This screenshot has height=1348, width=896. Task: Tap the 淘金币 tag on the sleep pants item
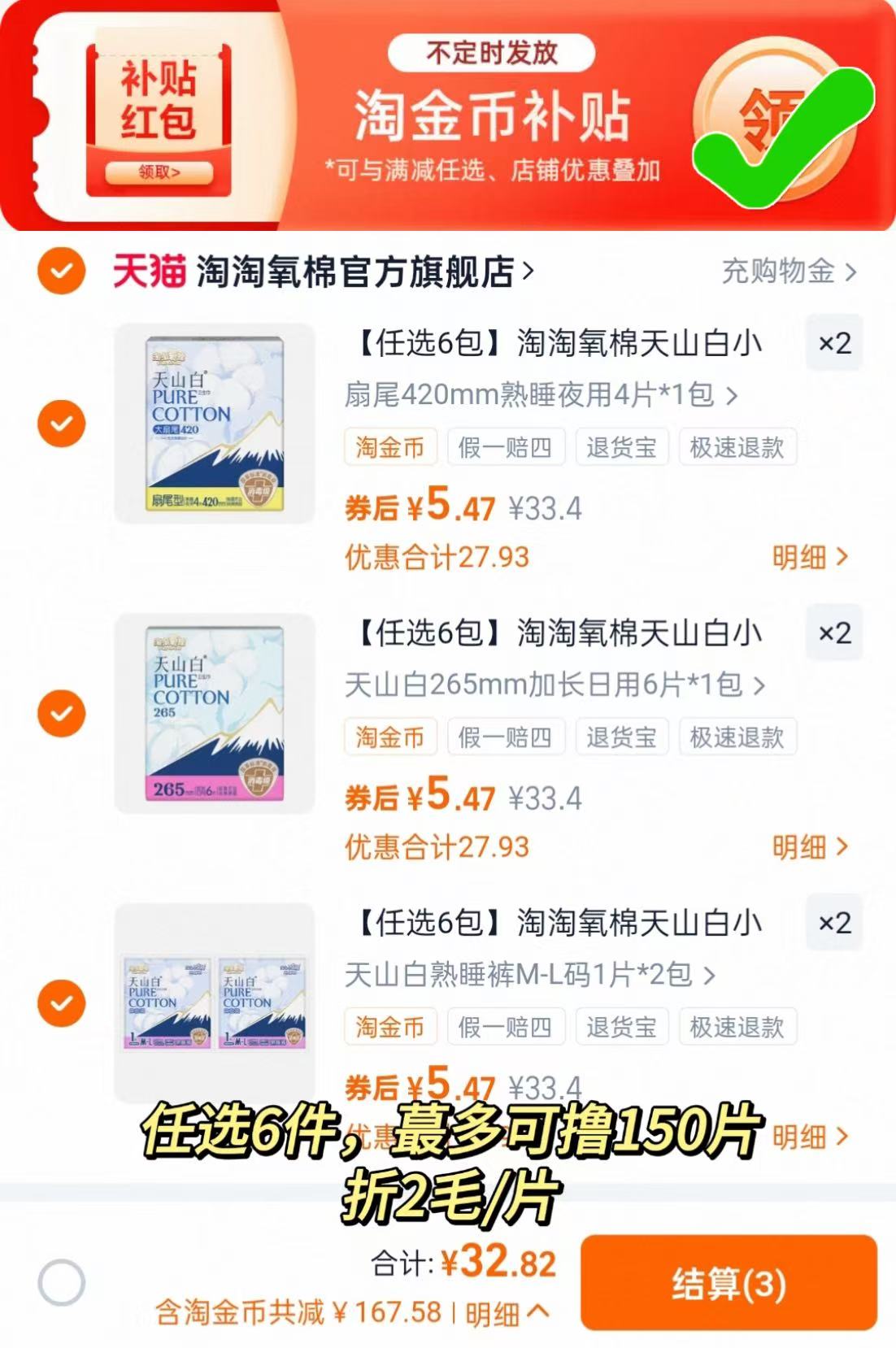pos(389,1026)
